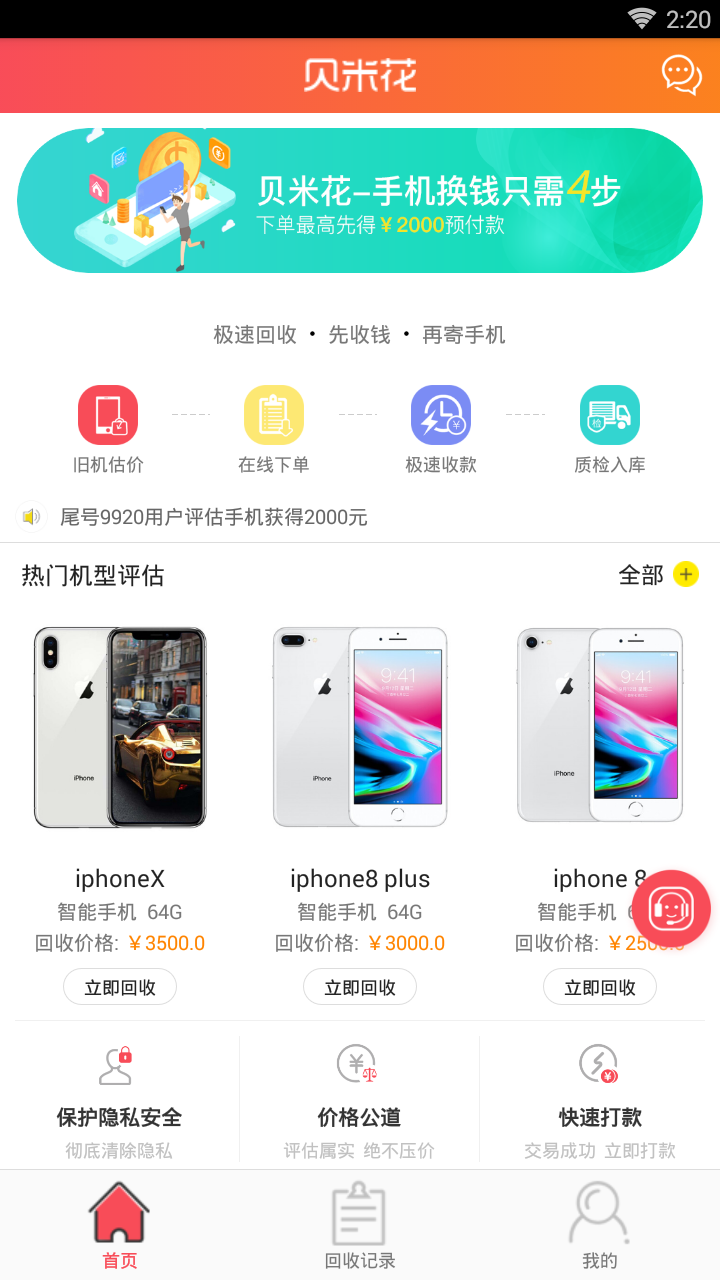Open 在线下单 step
Screen dimensions: 720x1280
coord(273,415)
